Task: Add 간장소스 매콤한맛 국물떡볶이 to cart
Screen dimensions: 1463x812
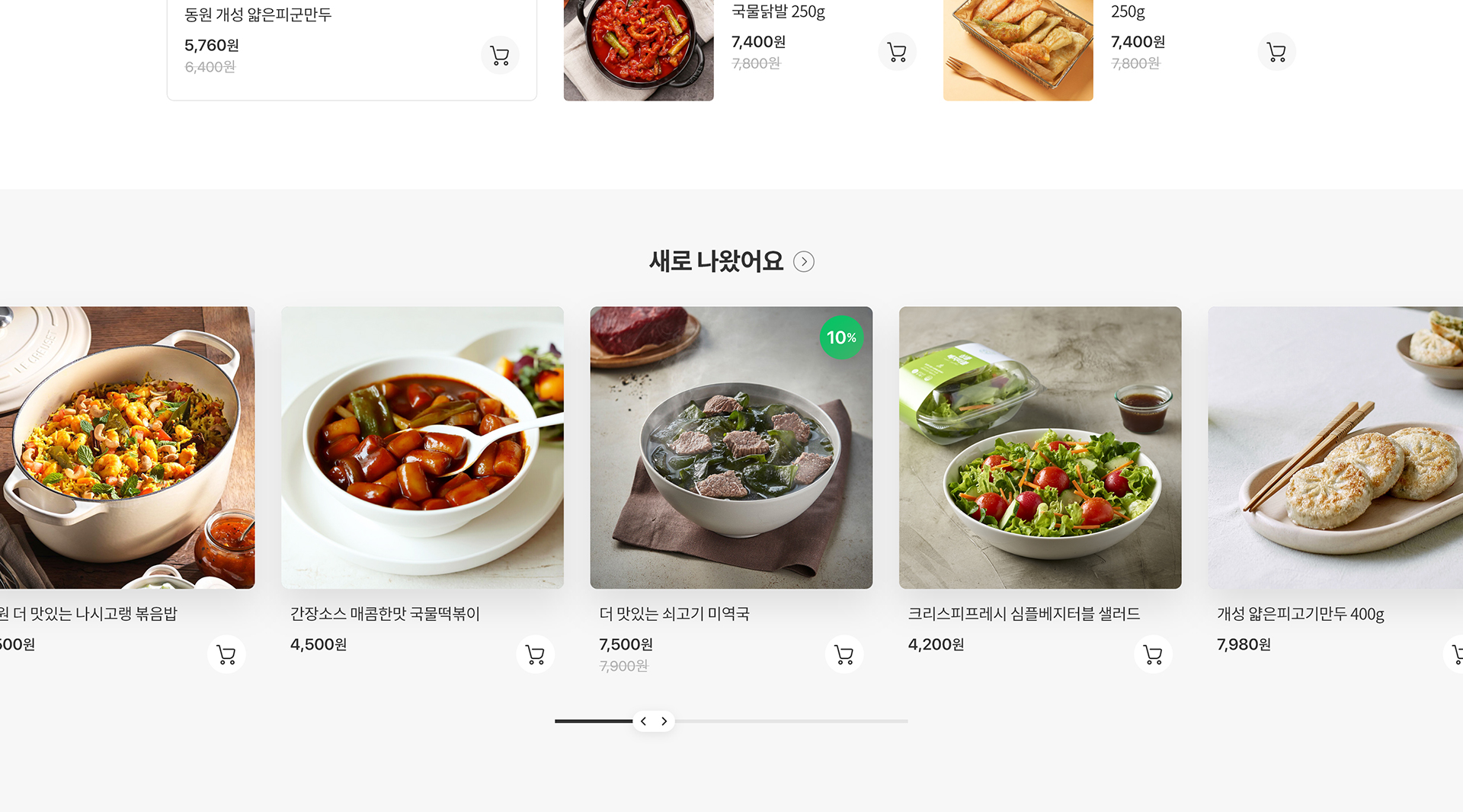Action: click(535, 654)
